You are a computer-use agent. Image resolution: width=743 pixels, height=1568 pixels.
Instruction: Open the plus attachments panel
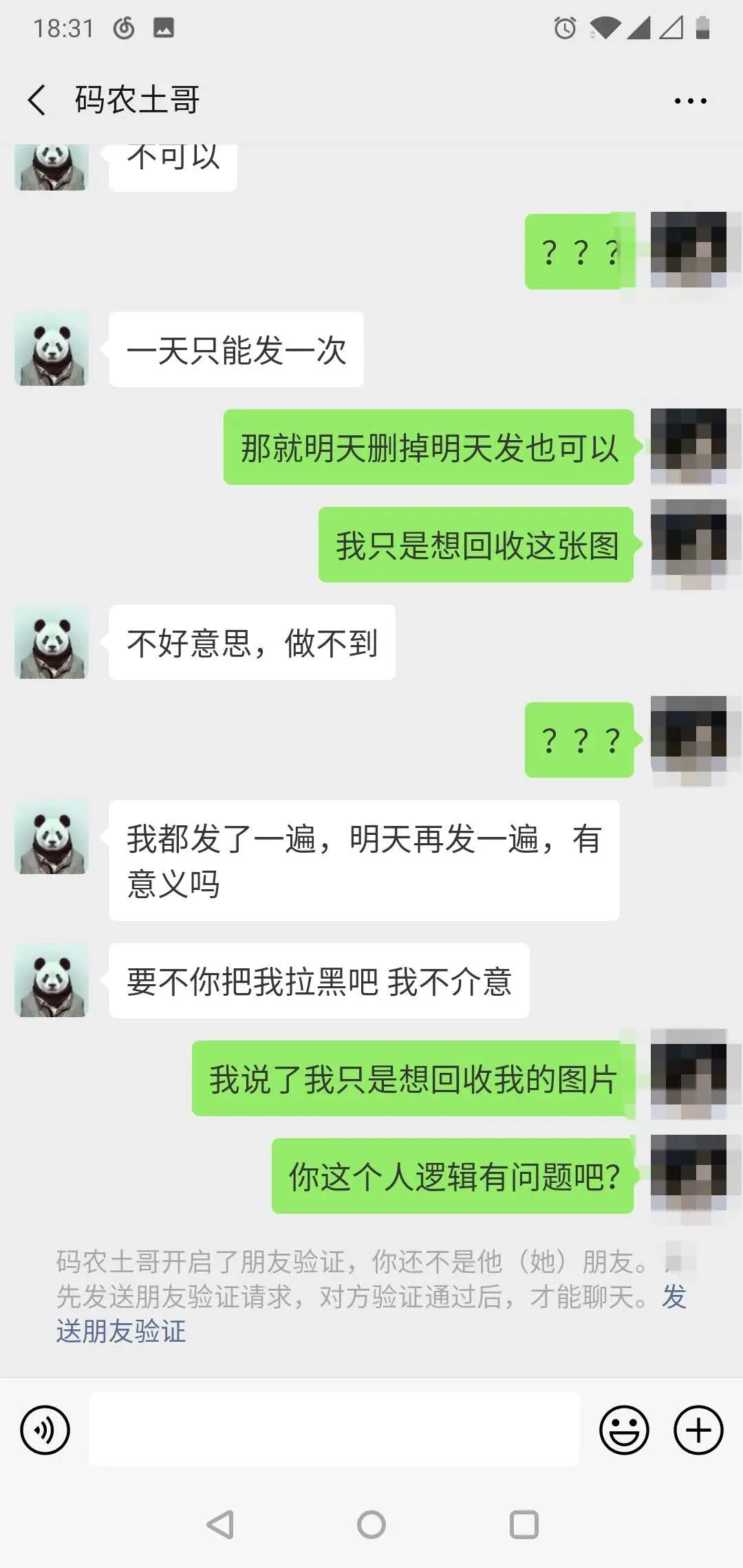(698, 1430)
